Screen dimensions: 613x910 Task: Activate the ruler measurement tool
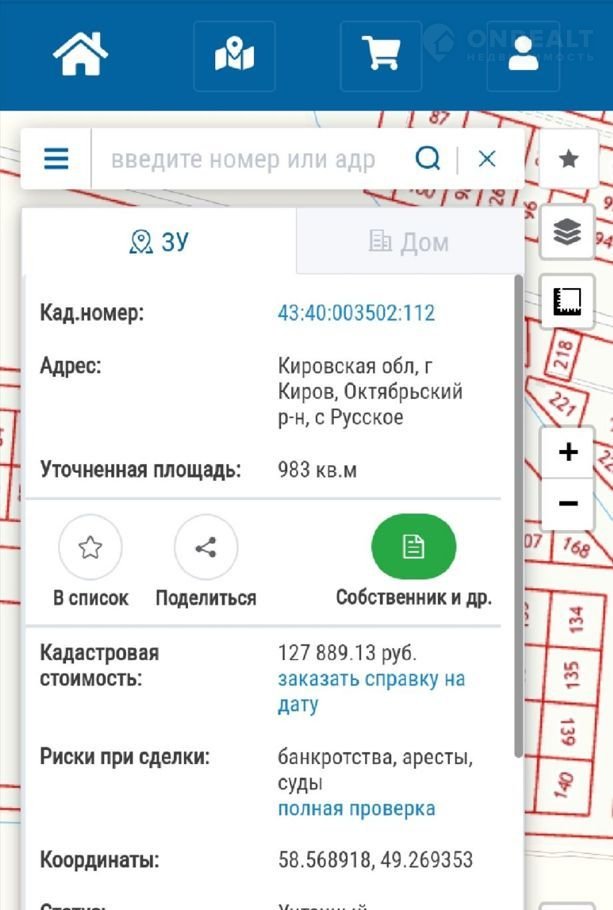(568, 300)
